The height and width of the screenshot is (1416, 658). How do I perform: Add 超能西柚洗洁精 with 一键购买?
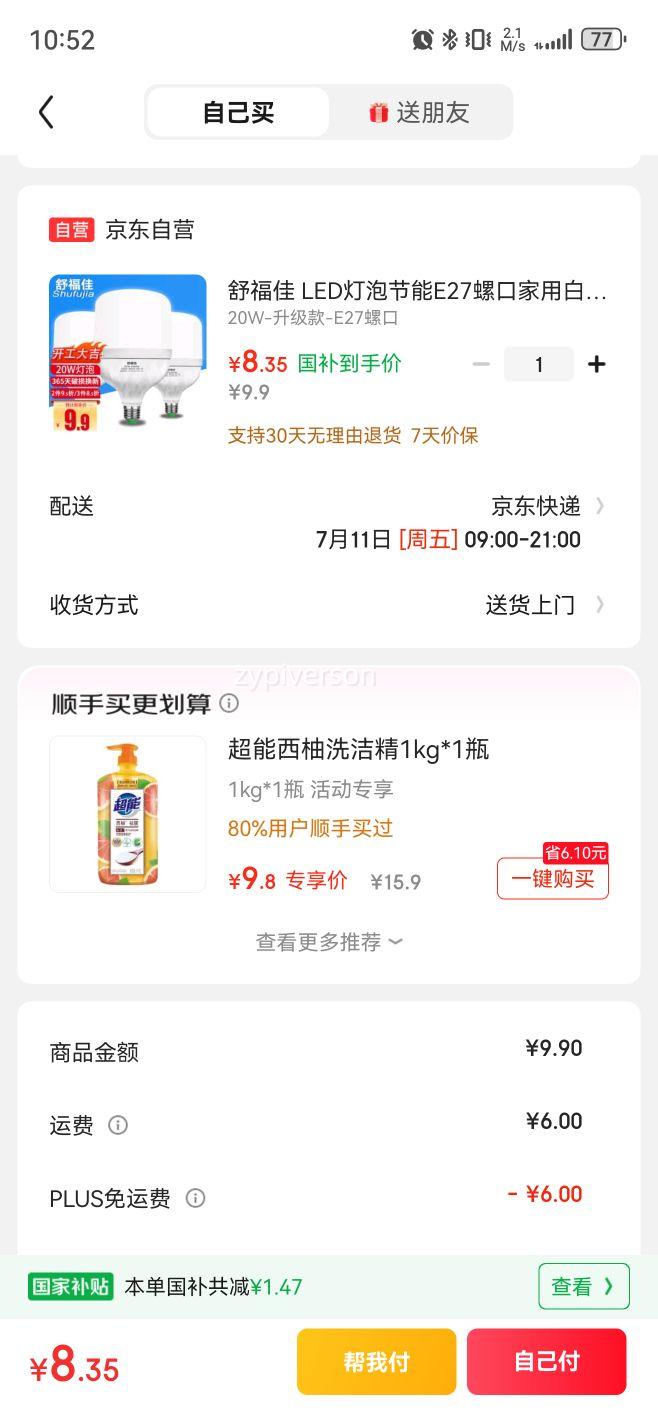tap(552, 879)
